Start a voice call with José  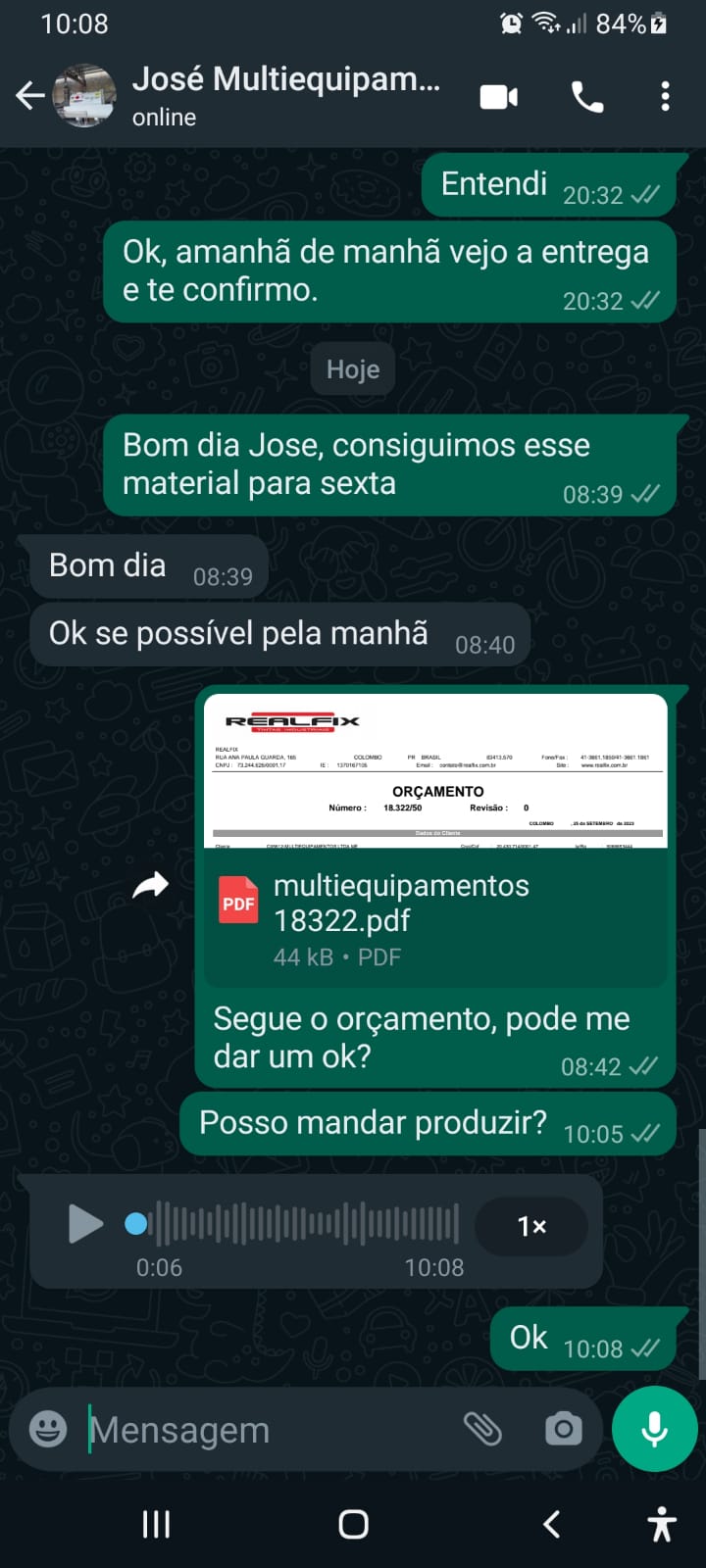pos(587,96)
